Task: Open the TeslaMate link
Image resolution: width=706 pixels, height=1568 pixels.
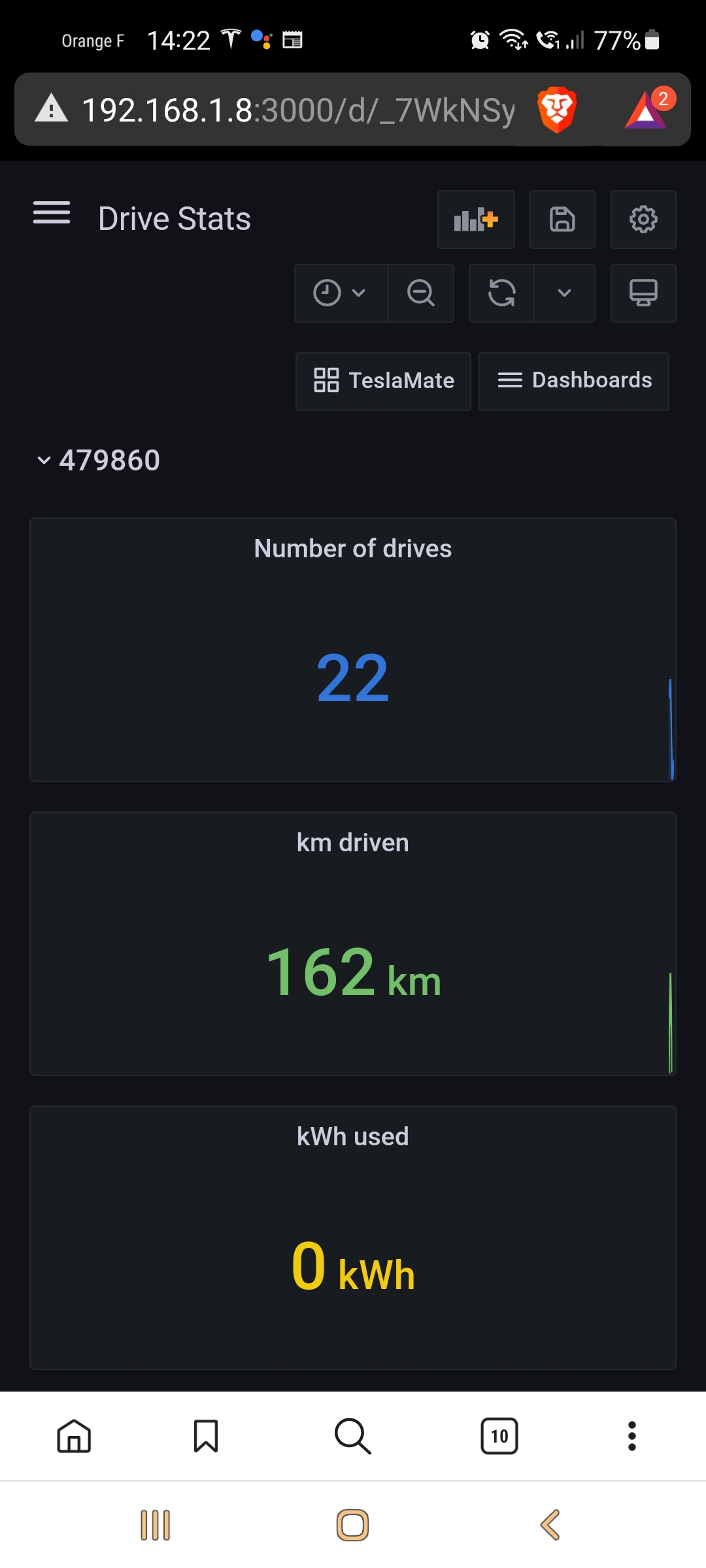Action: pyautogui.click(x=383, y=381)
